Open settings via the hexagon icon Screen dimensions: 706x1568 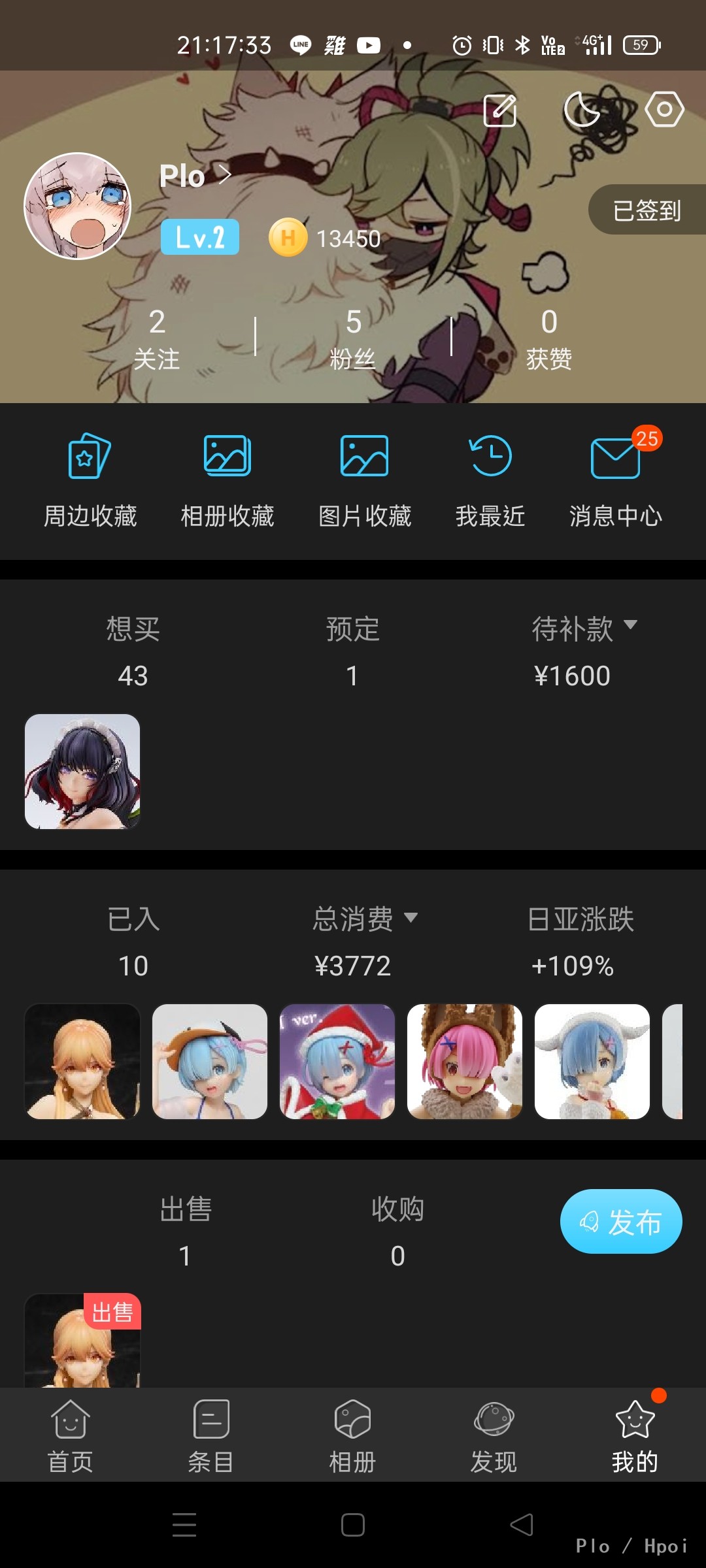pyautogui.click(x=664, y=108)
